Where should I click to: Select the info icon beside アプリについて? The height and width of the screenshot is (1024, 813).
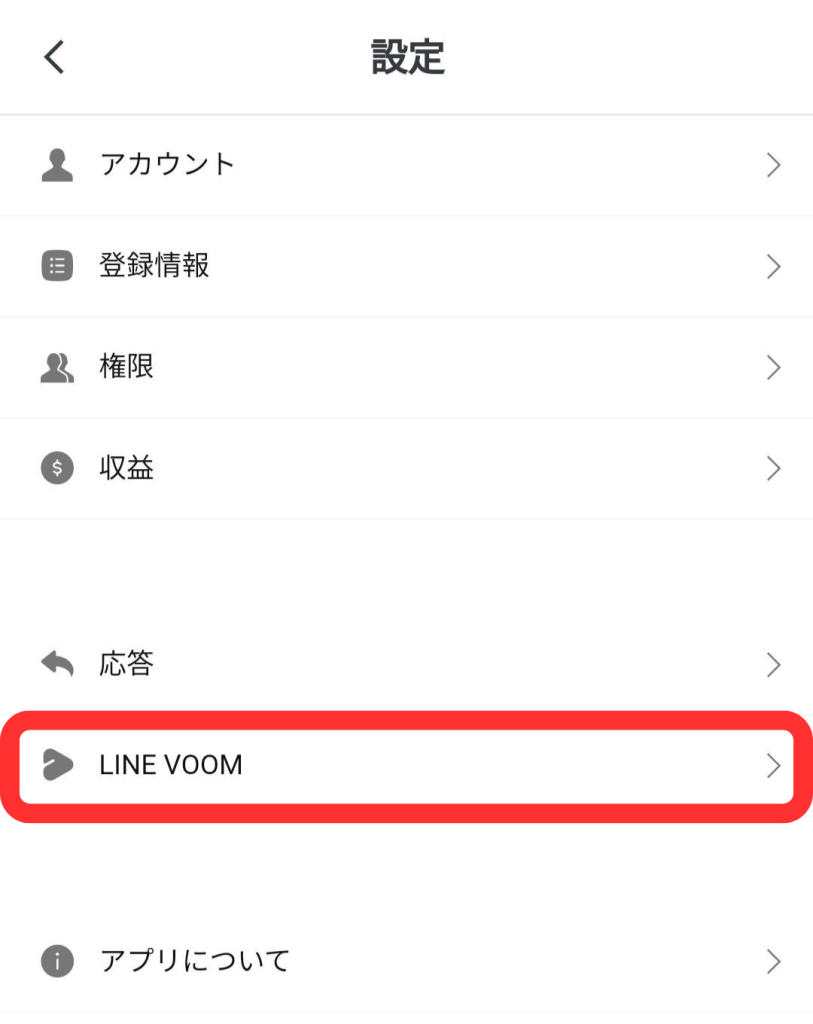pyautogui.click(x=57, y=961)
